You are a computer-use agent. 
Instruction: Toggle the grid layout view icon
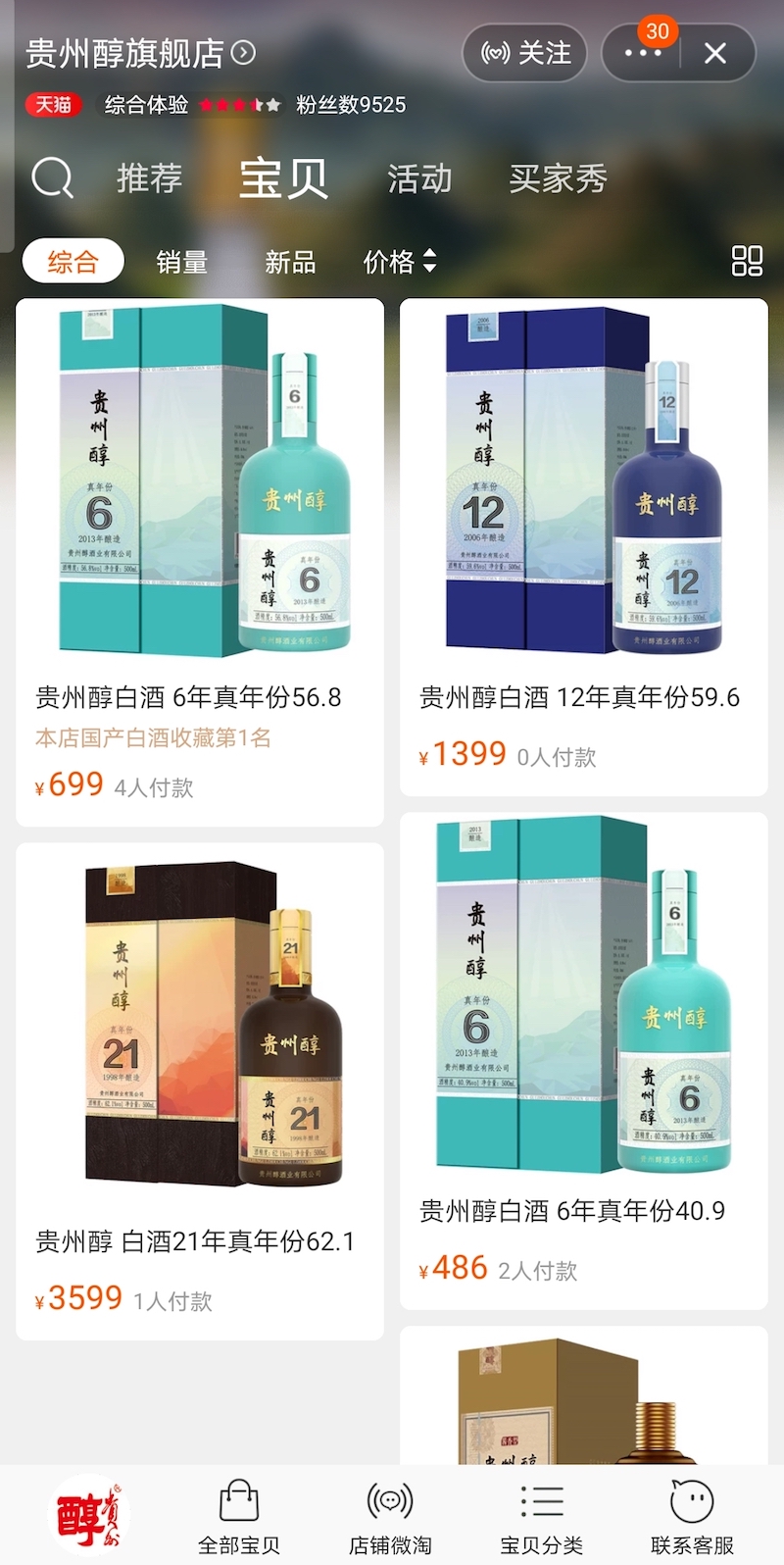(747, 261)
